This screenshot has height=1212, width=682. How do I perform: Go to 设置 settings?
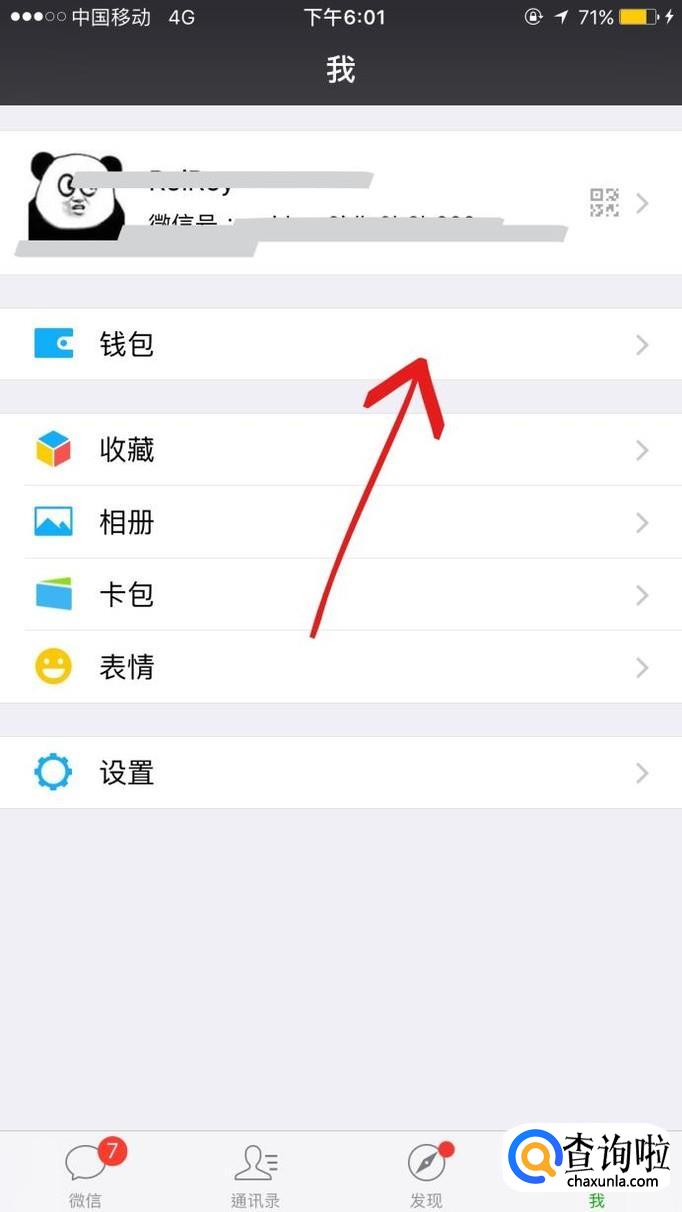click(x=341, y=772)
